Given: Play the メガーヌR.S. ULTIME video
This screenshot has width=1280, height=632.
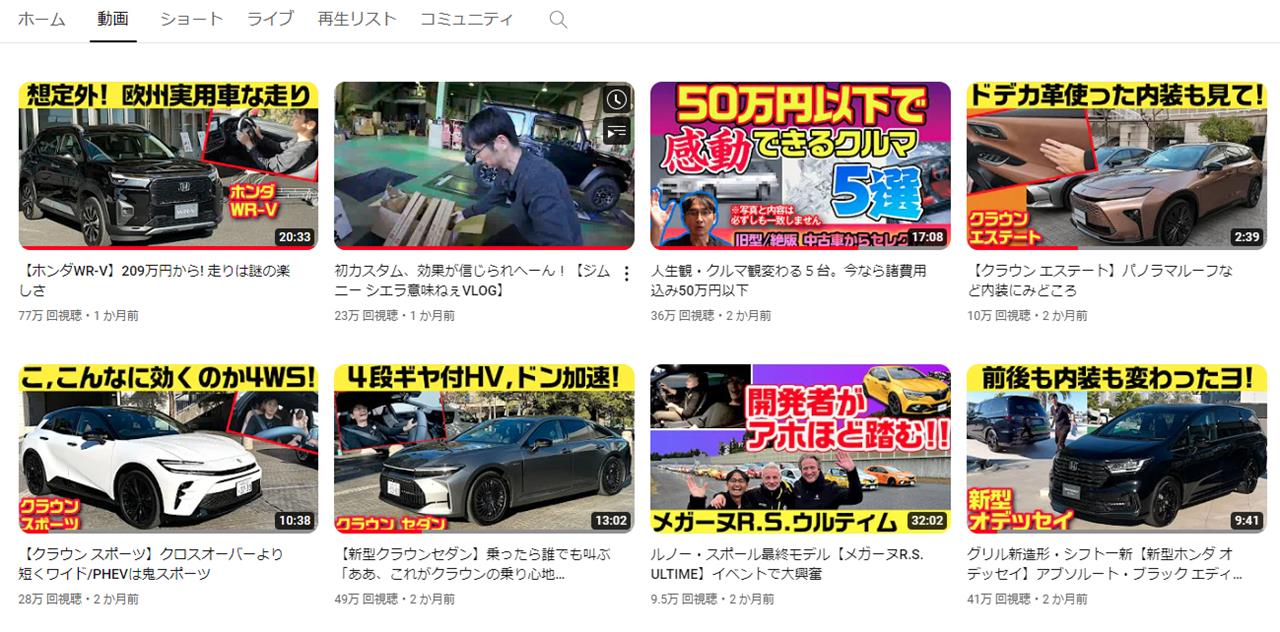Looking at the screenshot, I should [800, 448].
